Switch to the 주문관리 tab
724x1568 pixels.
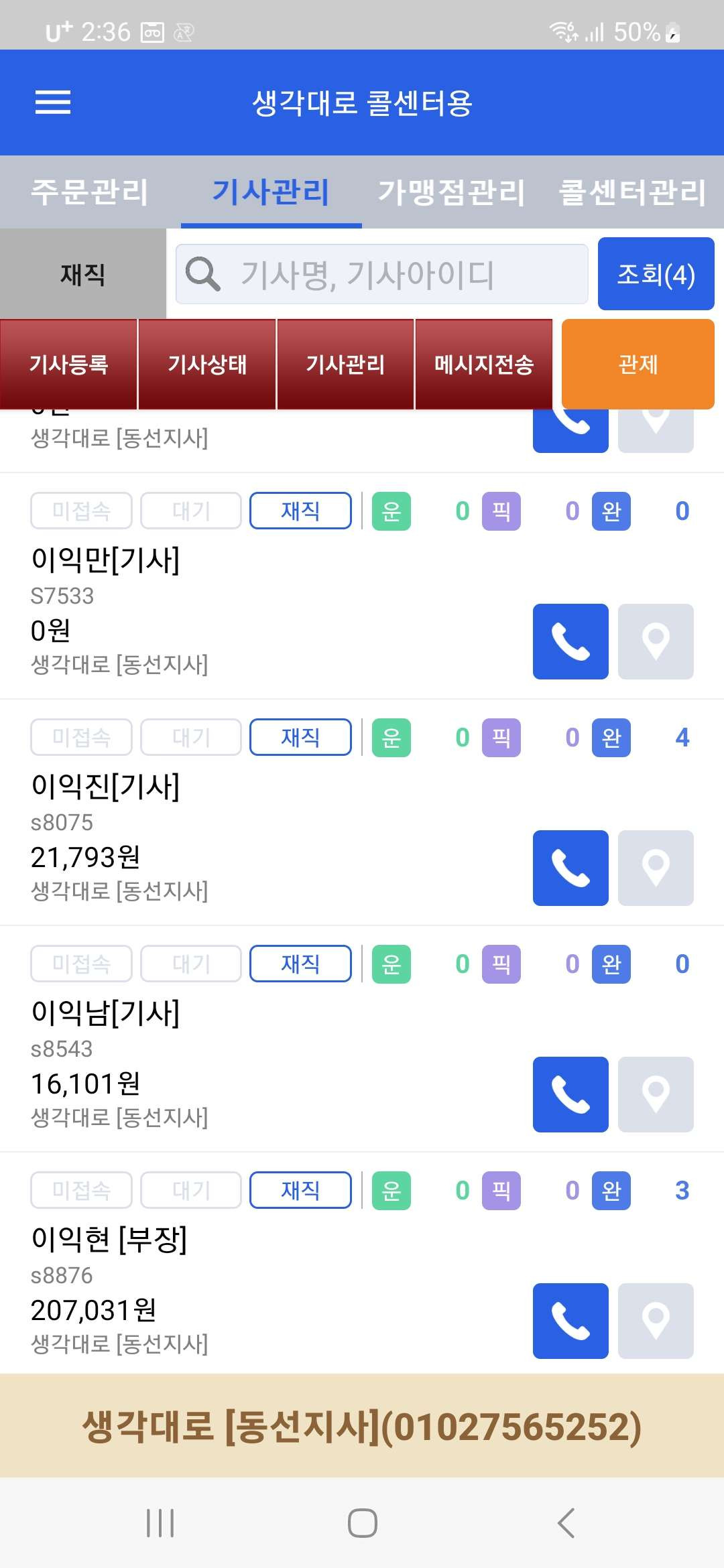point(90,192)
